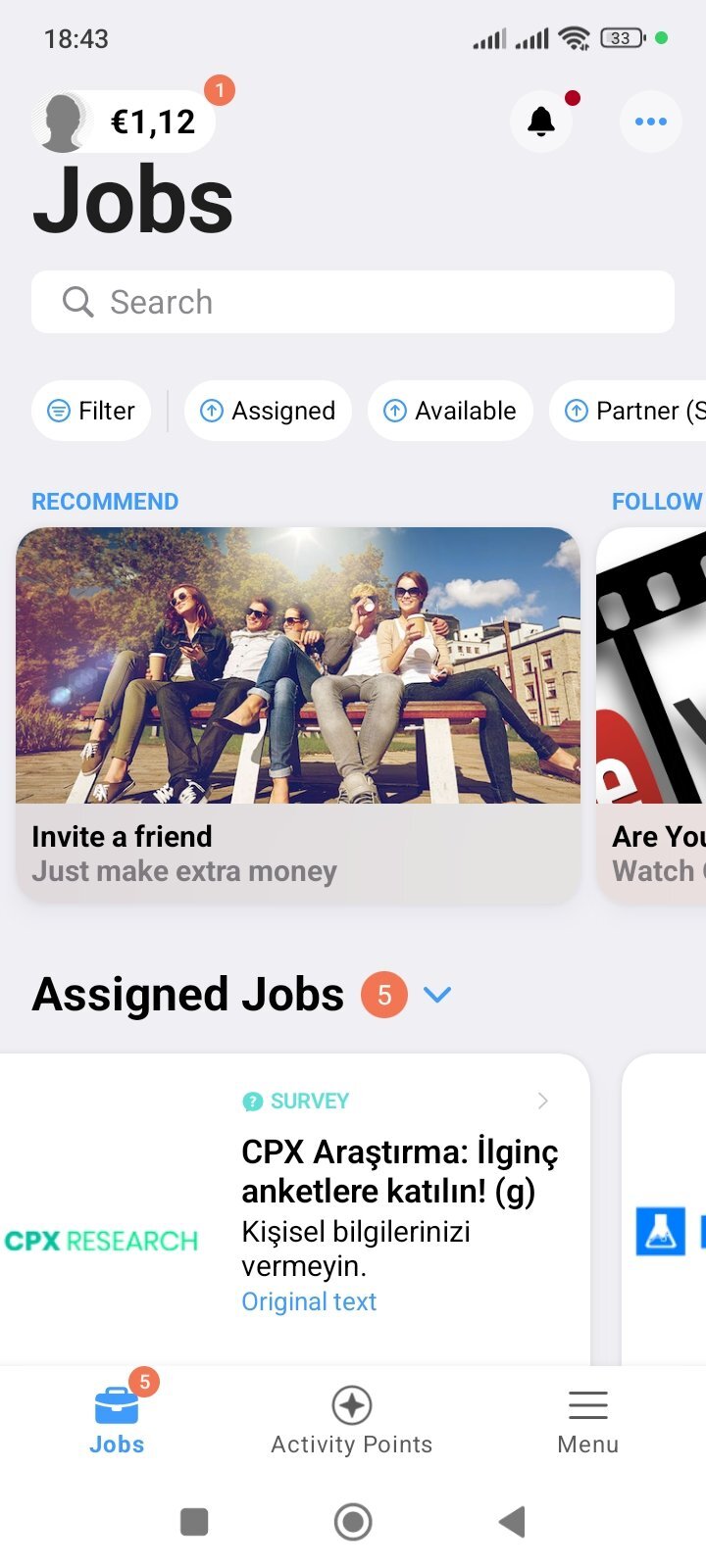
Task: Expand the Assigned Jobs dropdown arrow
Action: pyautogui.click(x=437, y=995)
